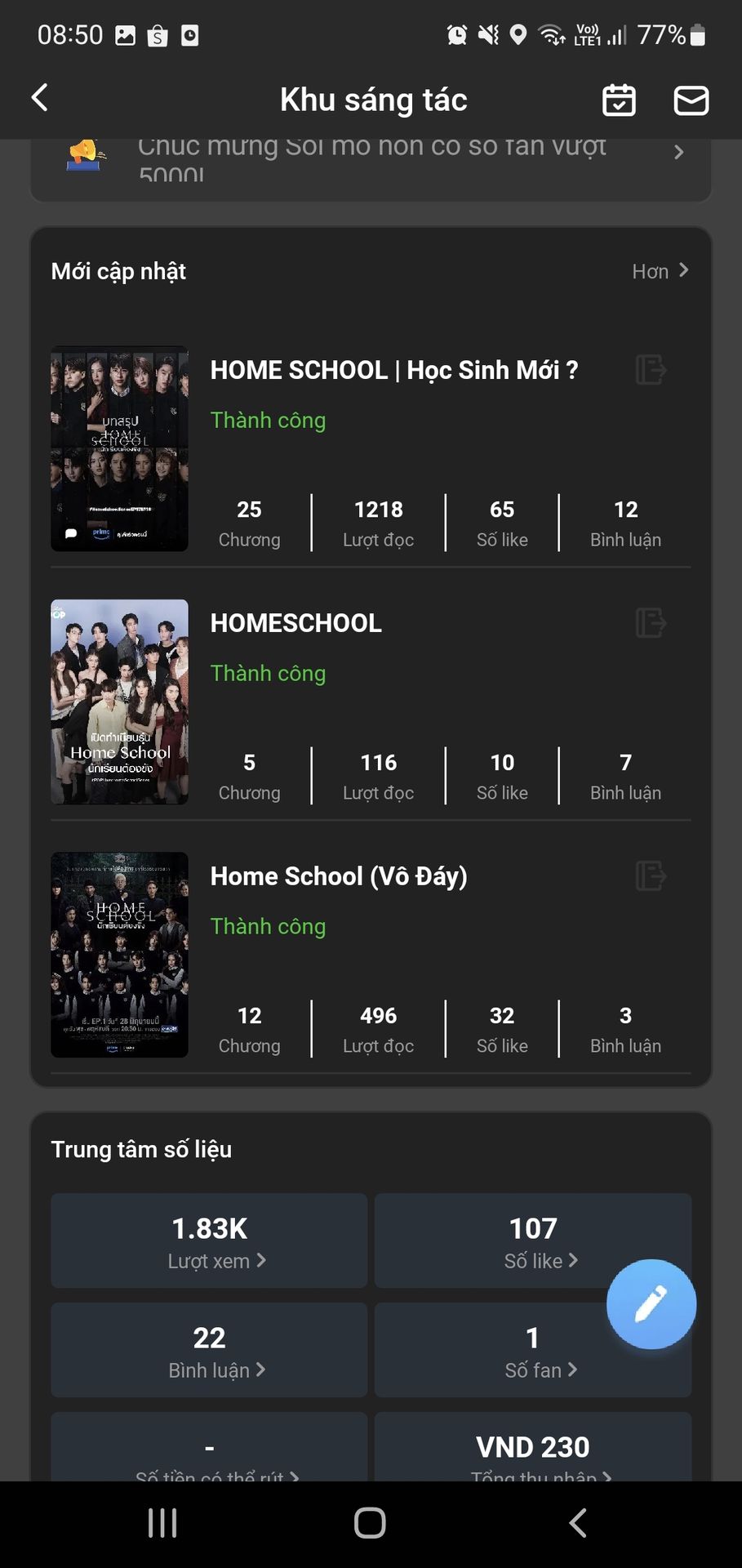This screenshot has width=742, height=1568.
Task: Tap the floating pencil to write
Action: [x=651, y=1304]
